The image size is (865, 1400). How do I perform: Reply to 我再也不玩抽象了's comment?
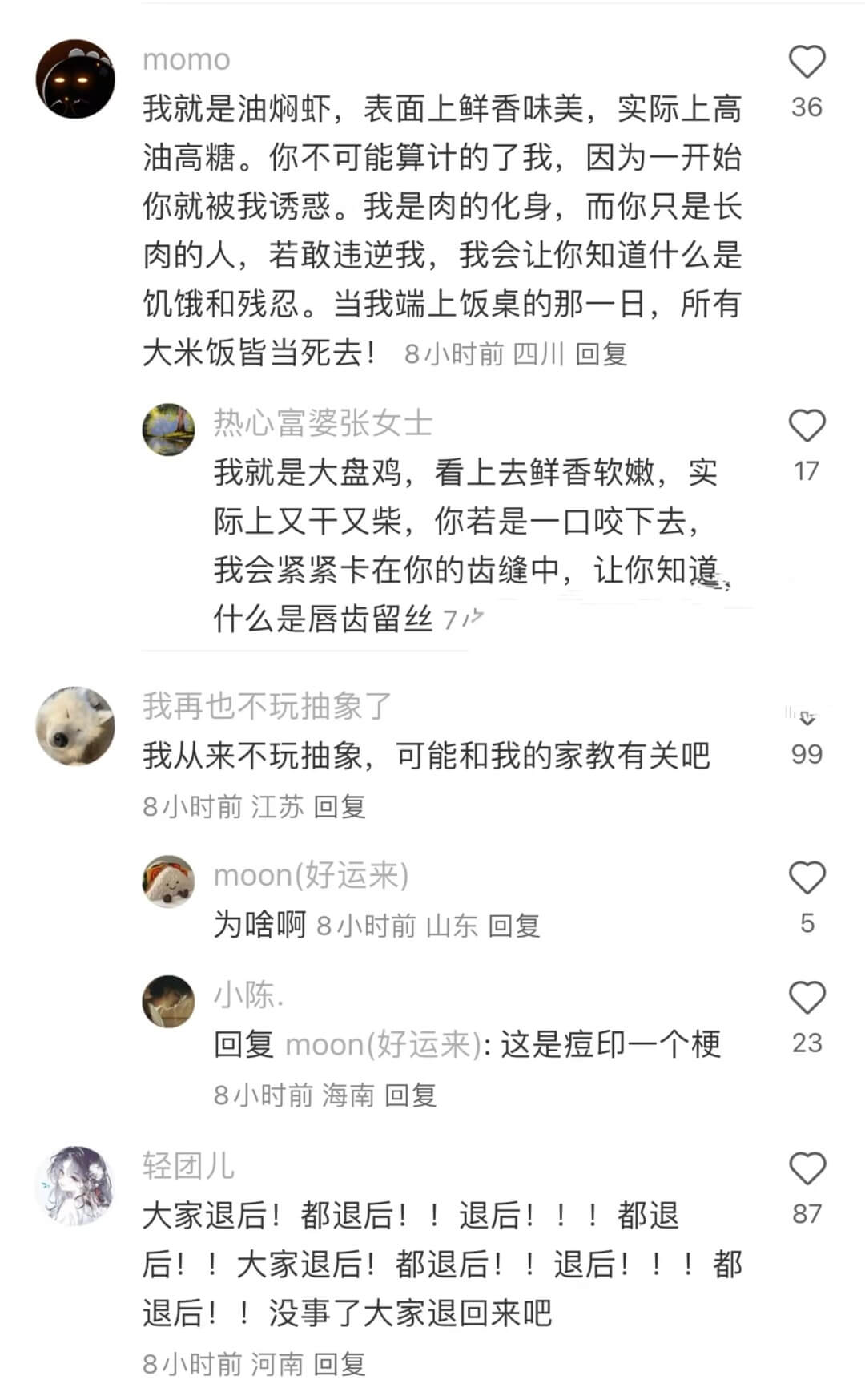pyautogui.click(x=339, y=806)
